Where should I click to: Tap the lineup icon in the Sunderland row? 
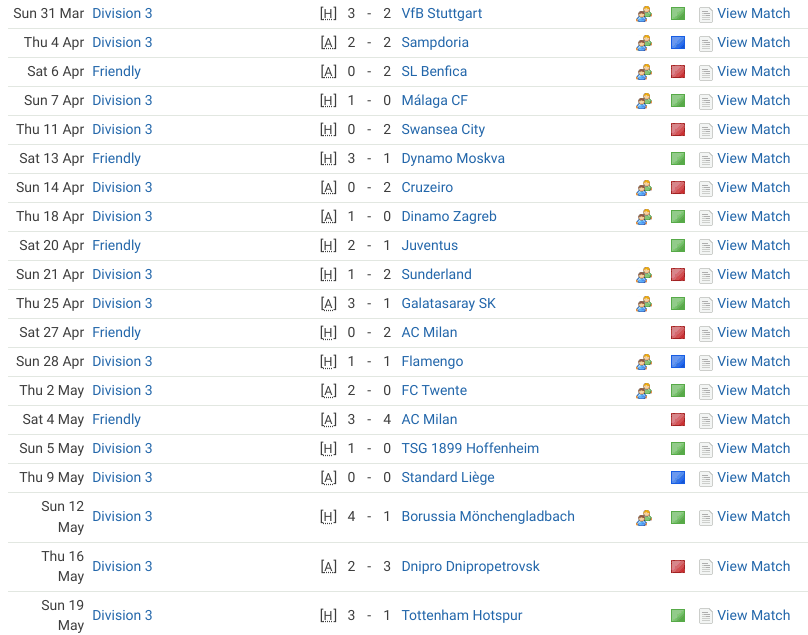(x=644, y=274)
